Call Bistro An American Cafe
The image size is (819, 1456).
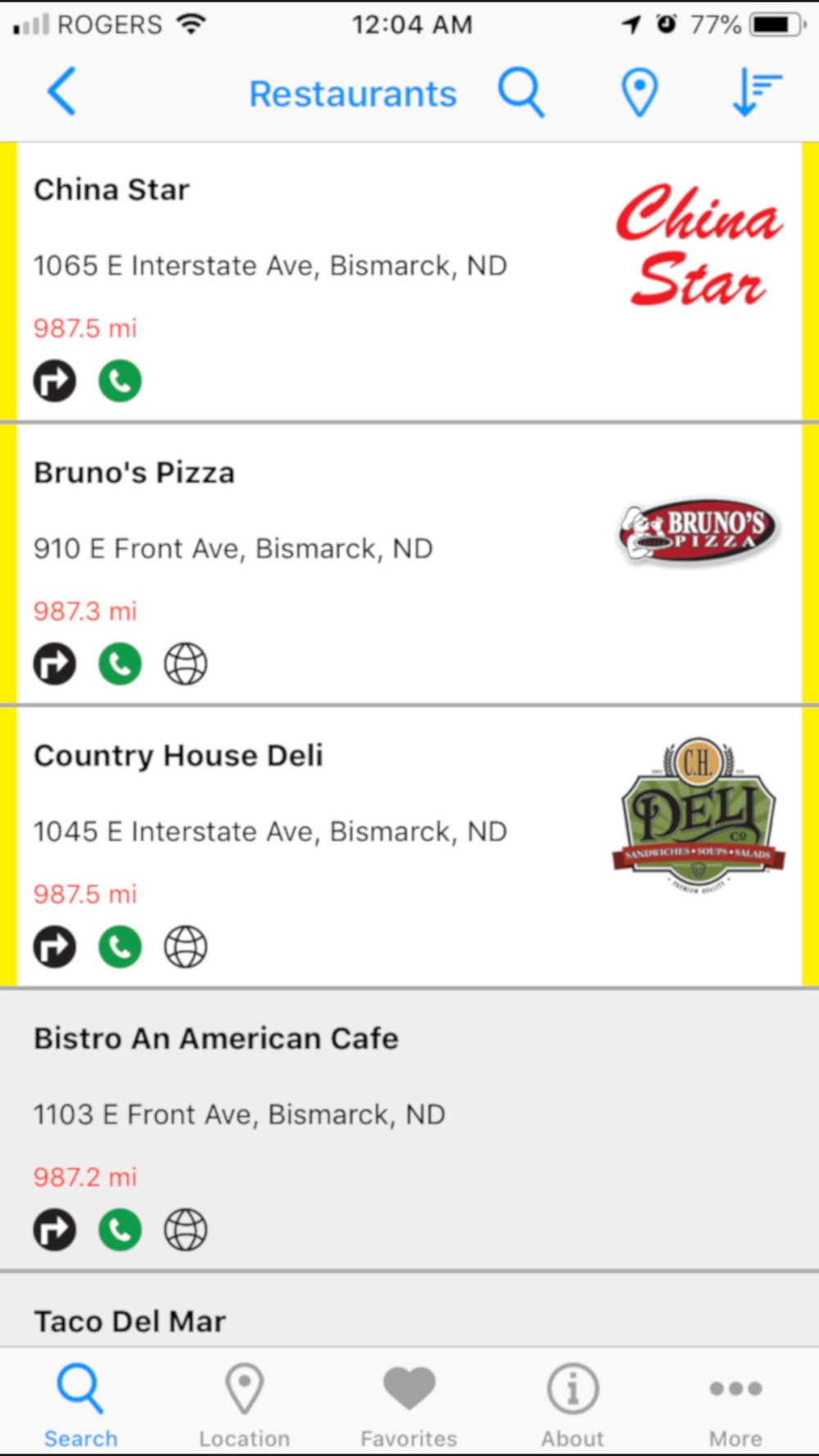[120, 1230]
